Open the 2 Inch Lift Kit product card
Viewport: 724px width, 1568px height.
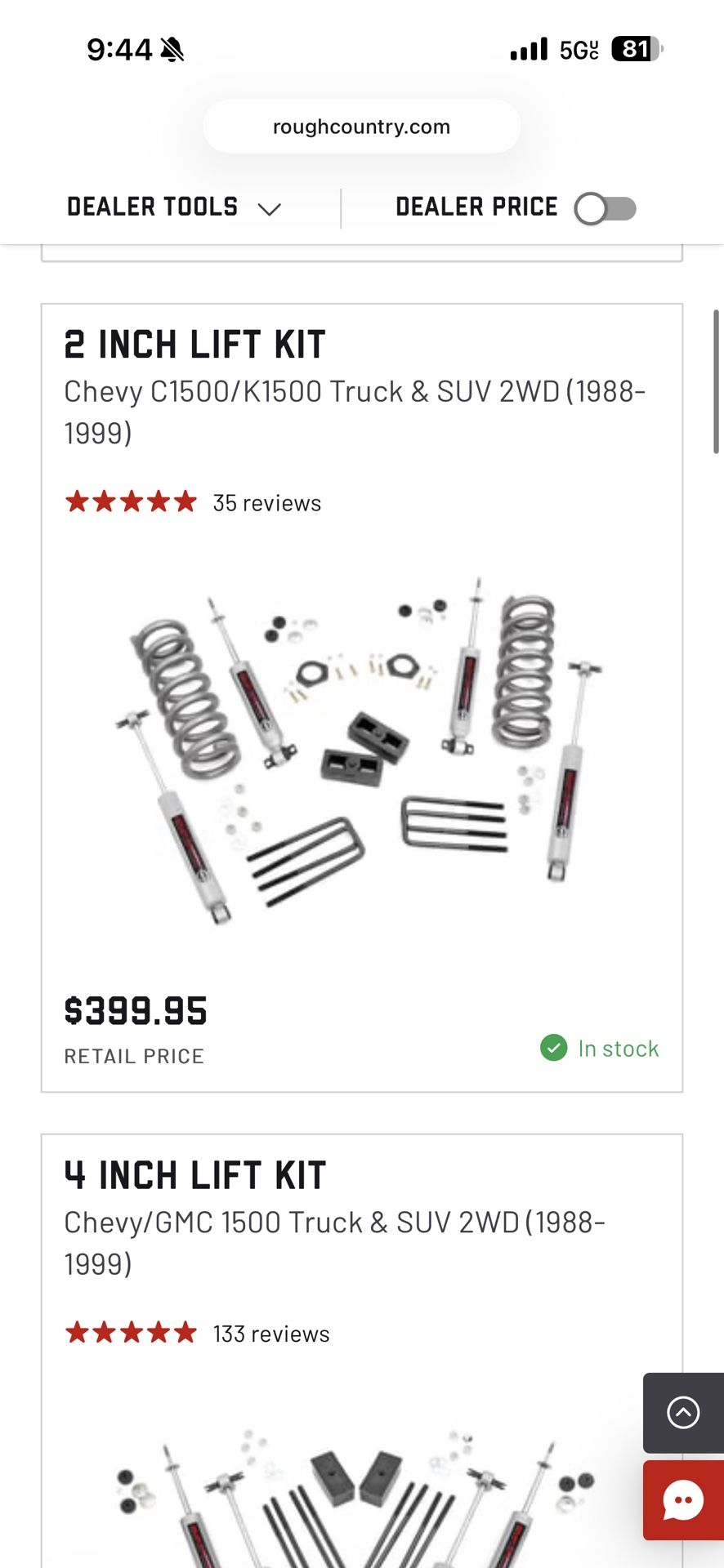194,345
